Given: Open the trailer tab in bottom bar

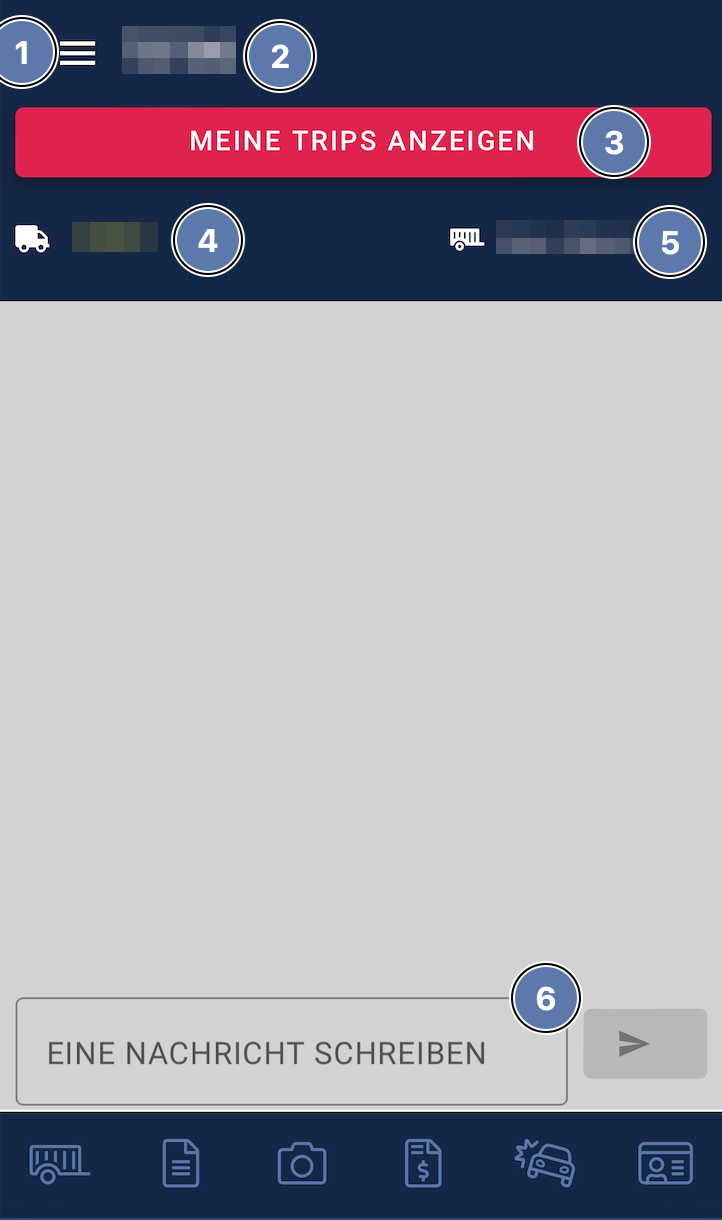Looking at the screenshot, I should [x=60, y=1164].
